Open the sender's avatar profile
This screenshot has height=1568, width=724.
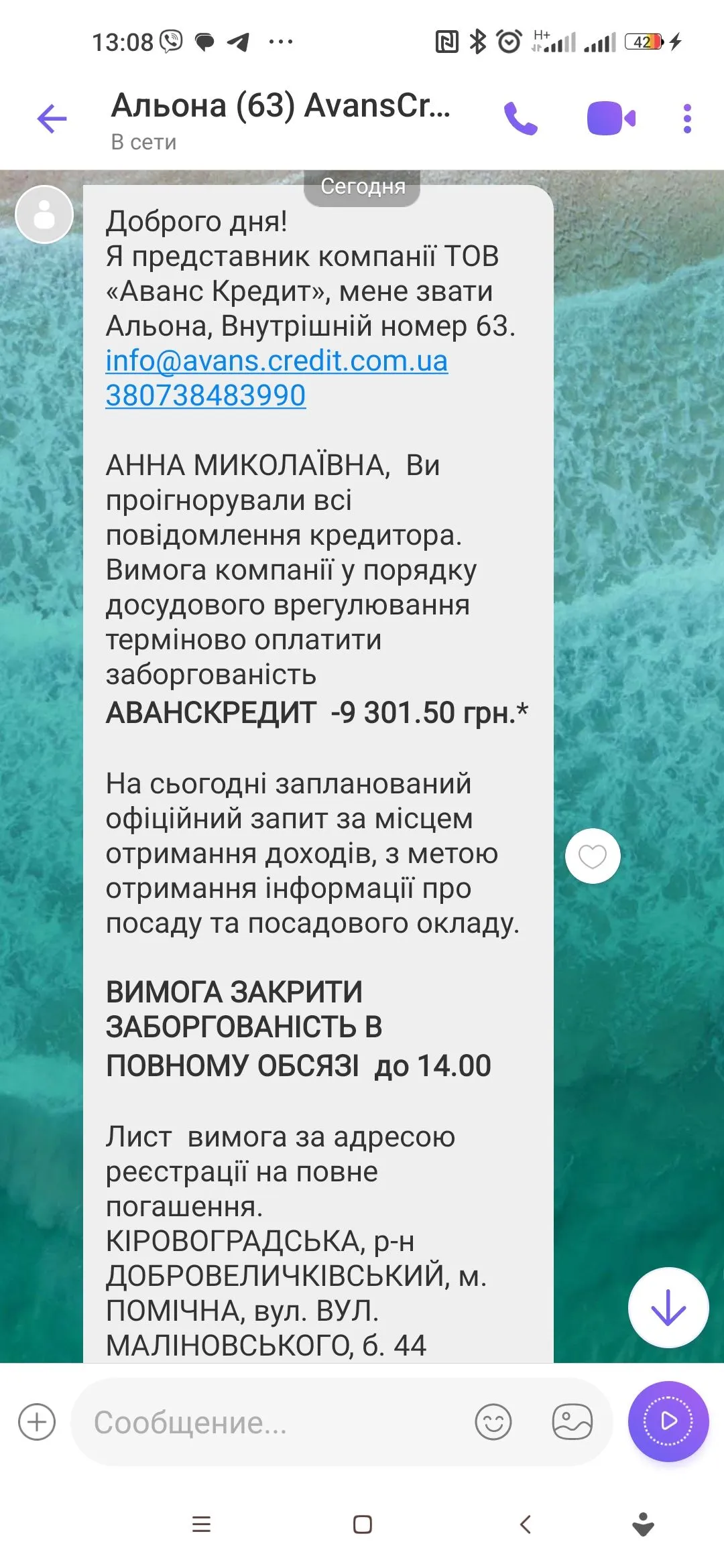[44, 214]
